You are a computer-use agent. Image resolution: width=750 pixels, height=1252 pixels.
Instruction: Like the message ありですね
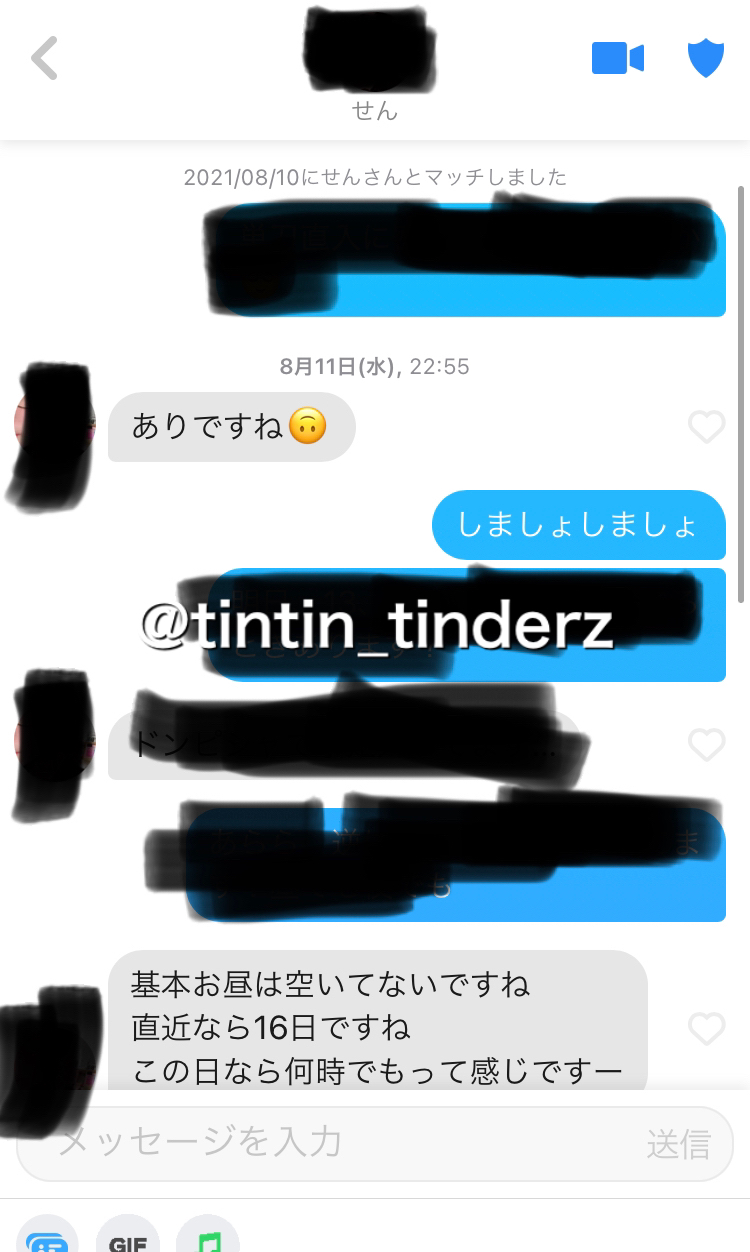point(706,428)
